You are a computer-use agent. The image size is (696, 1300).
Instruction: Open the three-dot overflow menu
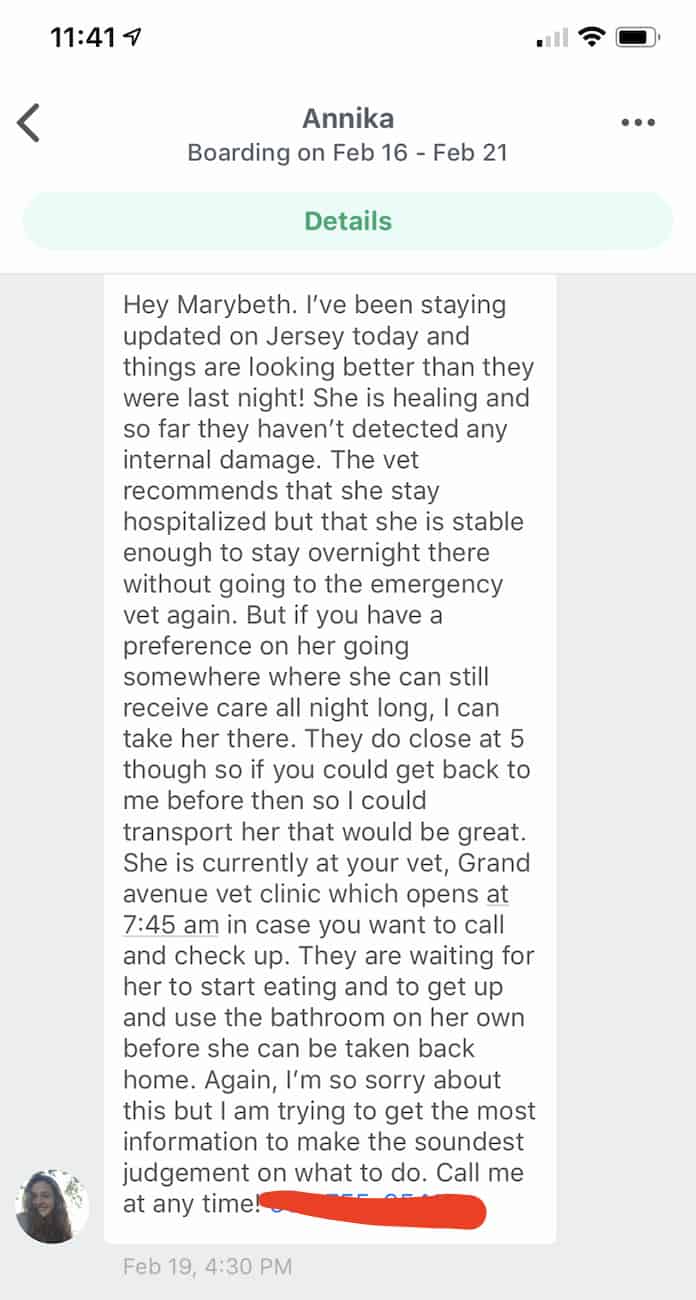(x=638, y=122)
